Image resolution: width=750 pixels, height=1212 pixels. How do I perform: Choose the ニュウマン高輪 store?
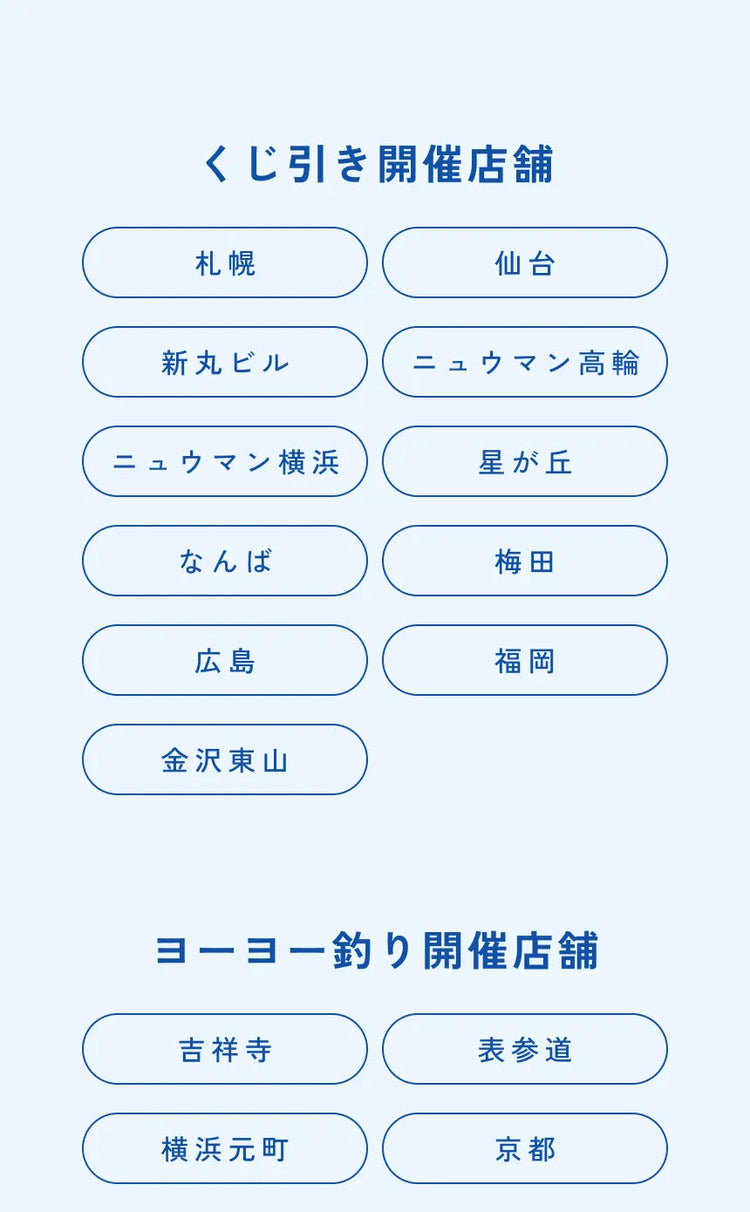point(525,362)
